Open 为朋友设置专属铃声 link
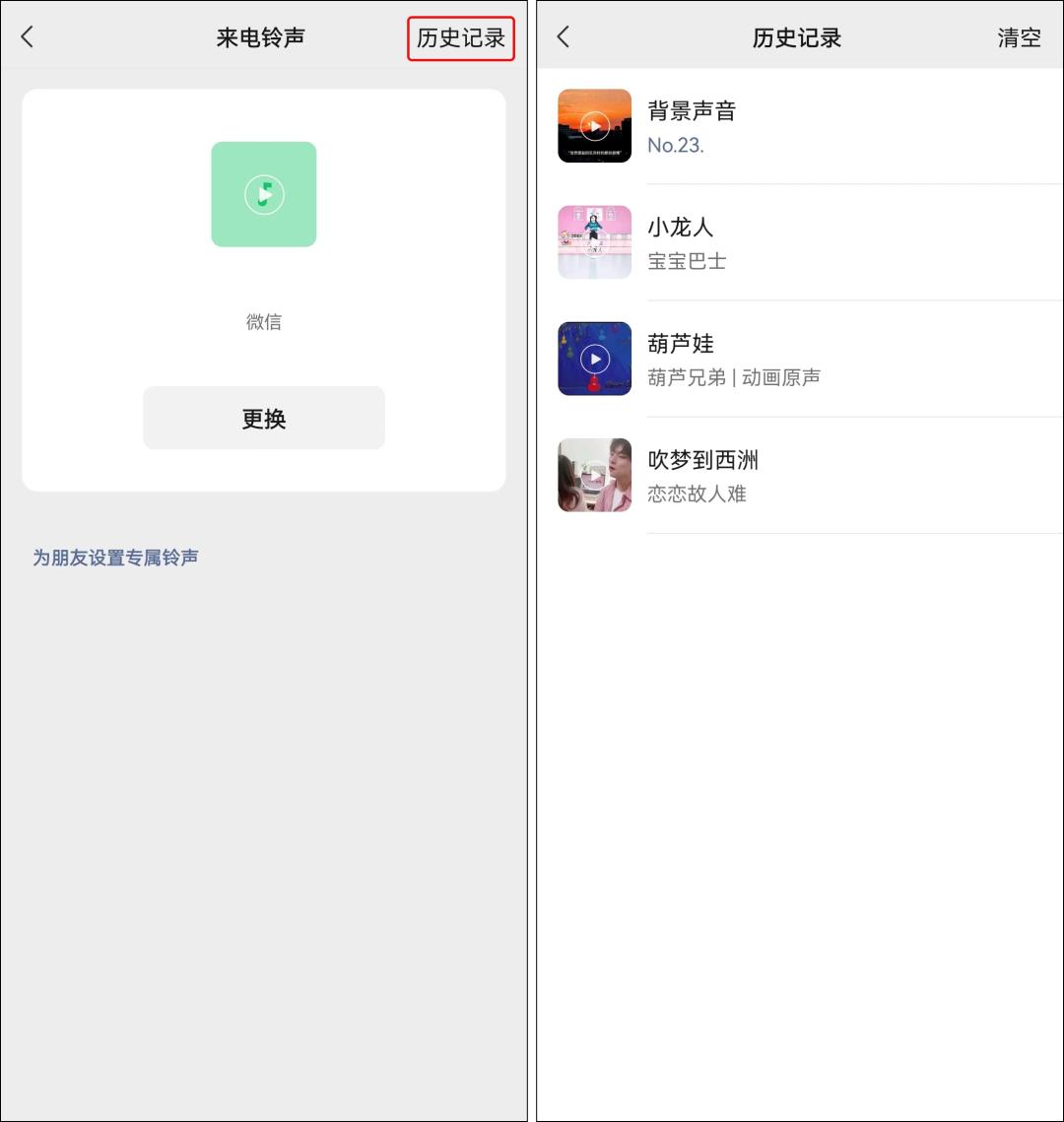This screenshot has width=1064, height=1122. 114,557
